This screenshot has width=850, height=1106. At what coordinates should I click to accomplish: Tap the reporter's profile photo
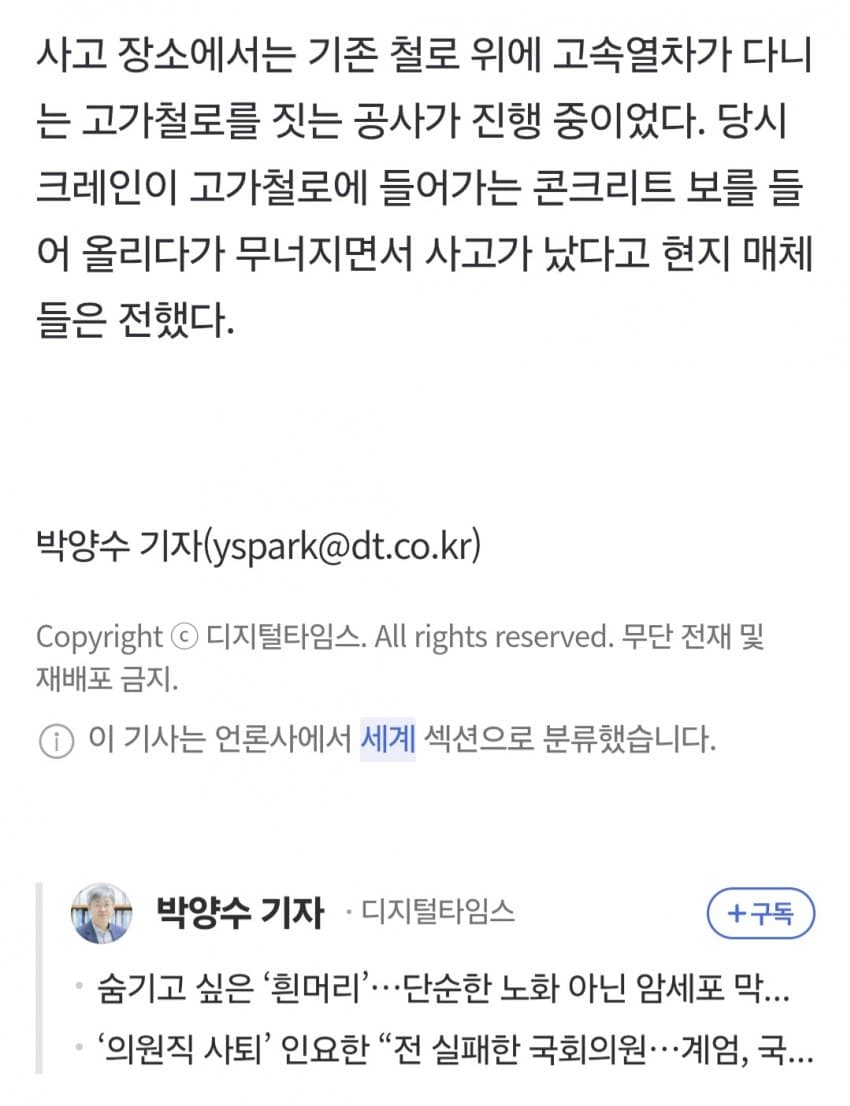101,912
